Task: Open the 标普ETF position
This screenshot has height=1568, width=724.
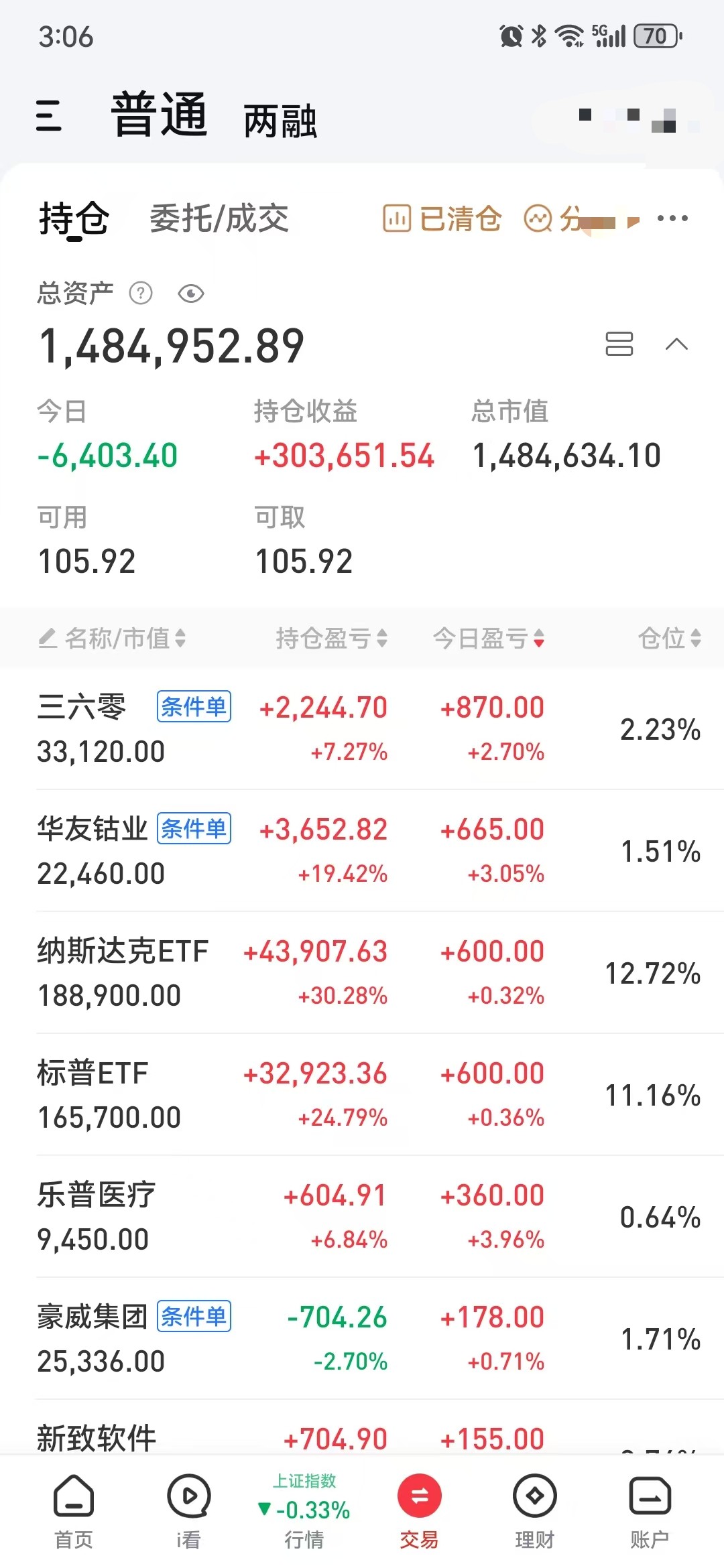Action: tap(362, 1095)
